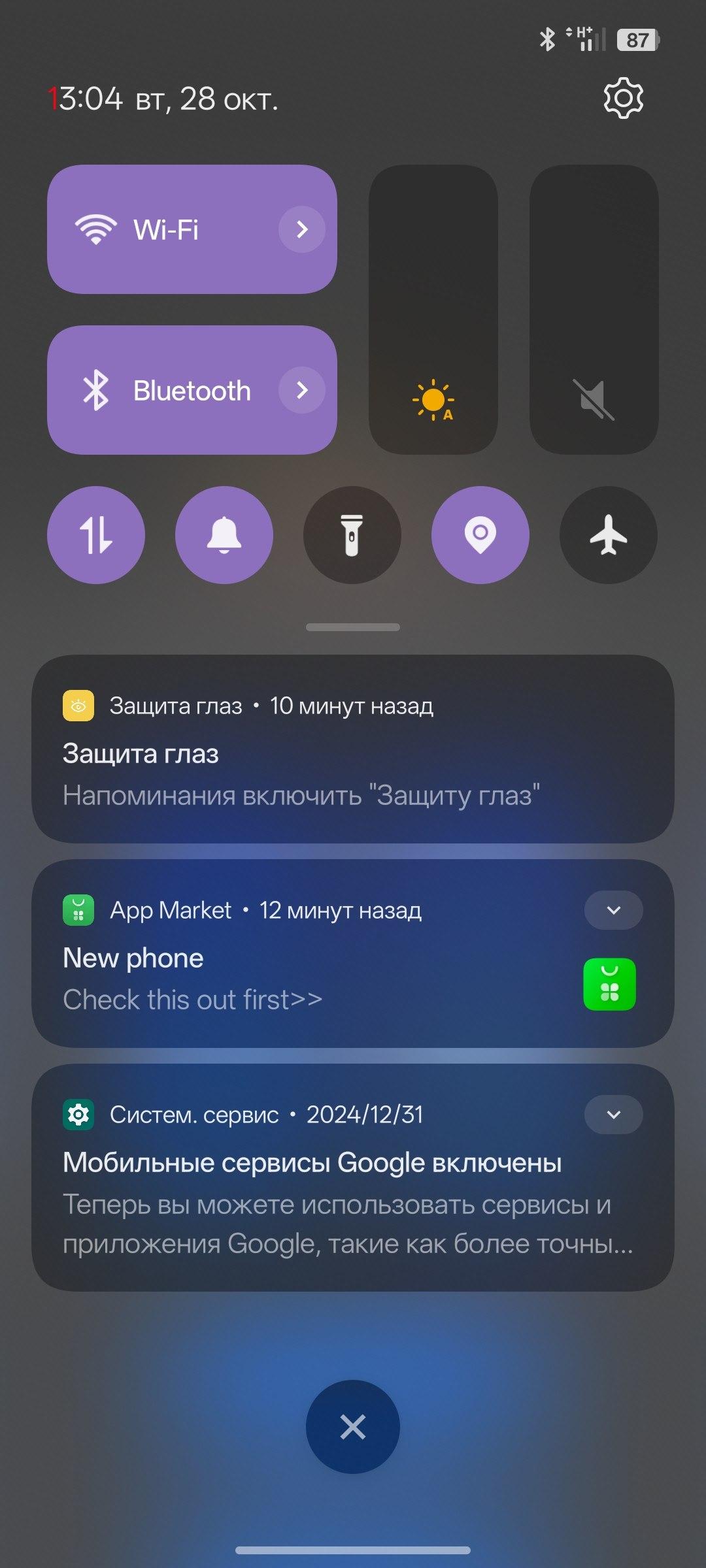
Task: Adjust the brightness slider
Action: 433,310
